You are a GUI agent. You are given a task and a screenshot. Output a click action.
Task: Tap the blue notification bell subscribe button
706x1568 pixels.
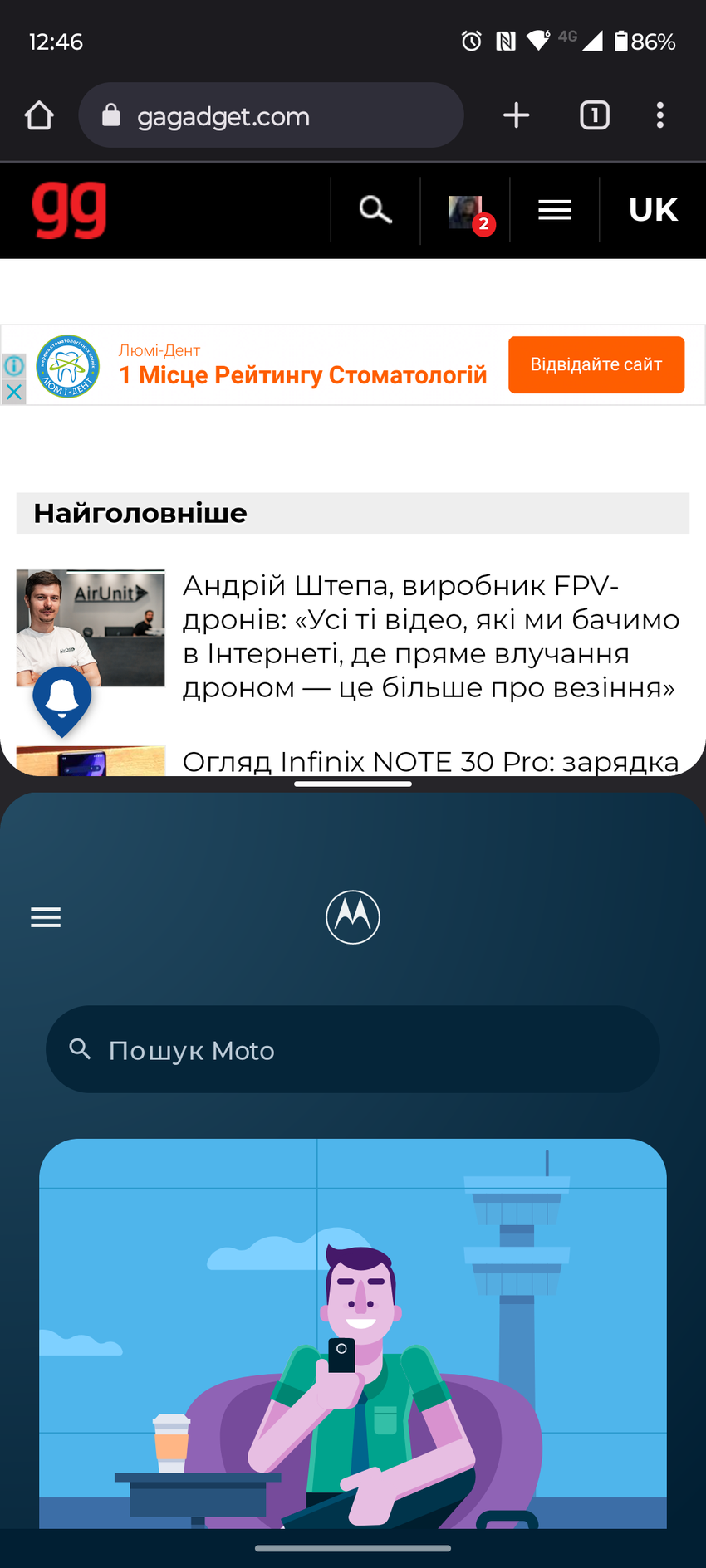(62, 699)
